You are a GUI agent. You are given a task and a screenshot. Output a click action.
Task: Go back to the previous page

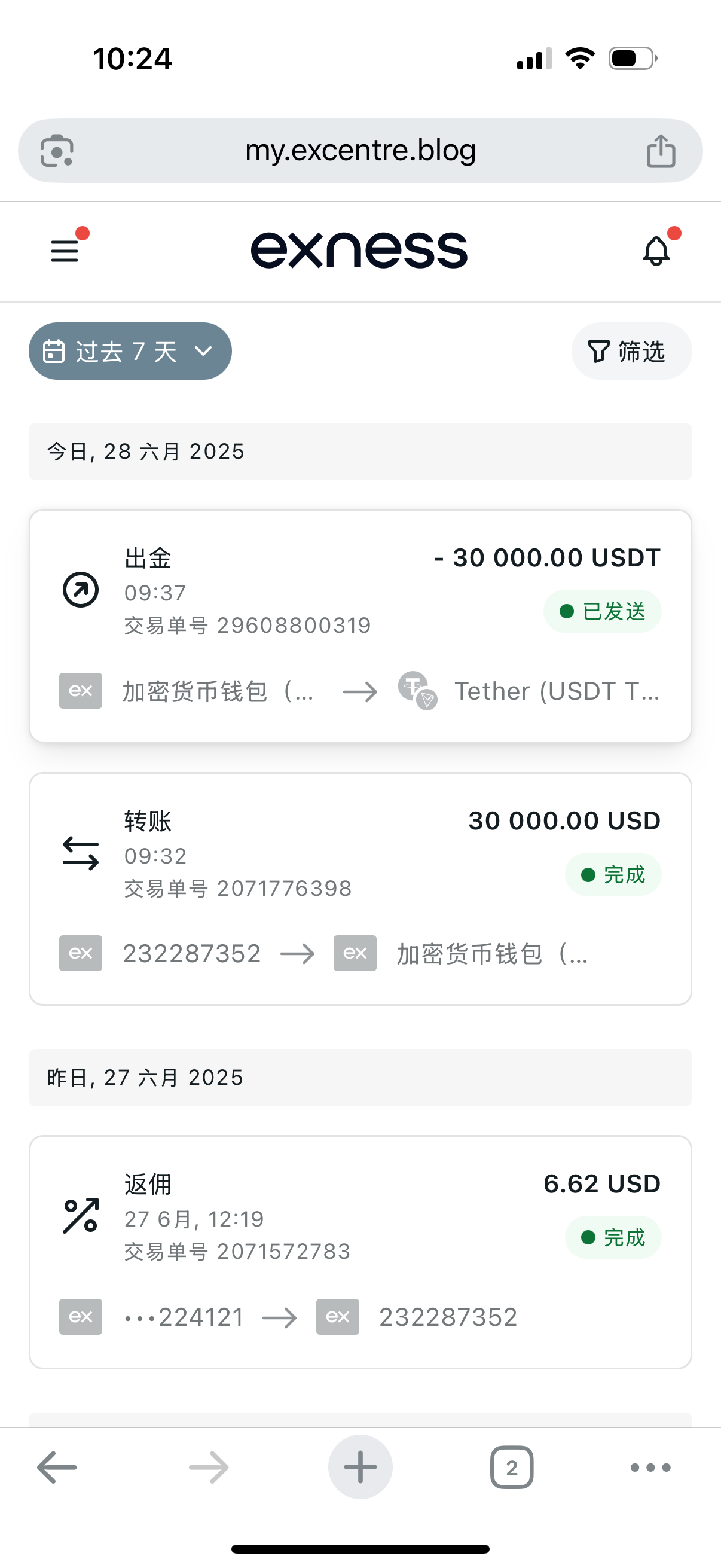[57, 1467]
